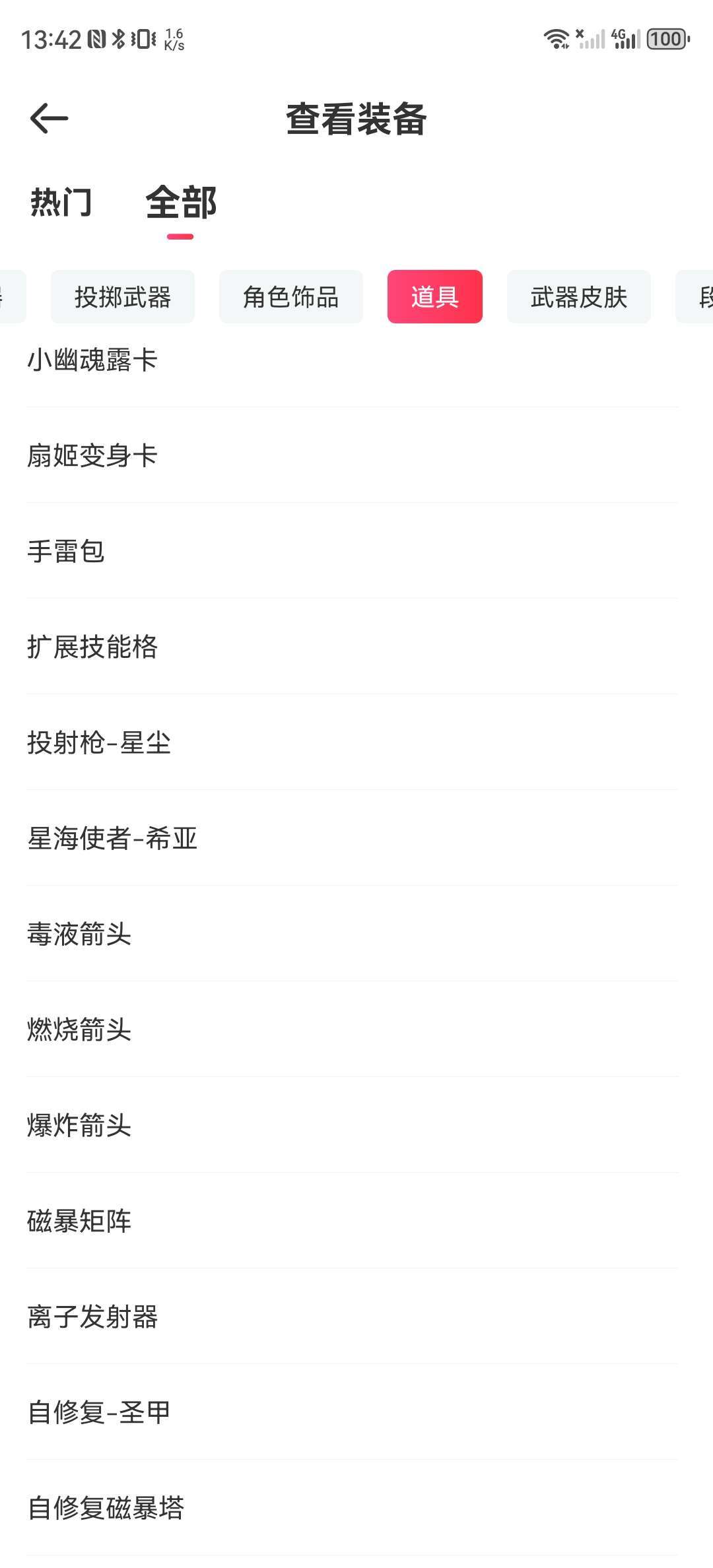Choose 自修复磁暴塔 from the list
Screen dimensions: 713x1568
[106, 1509]
